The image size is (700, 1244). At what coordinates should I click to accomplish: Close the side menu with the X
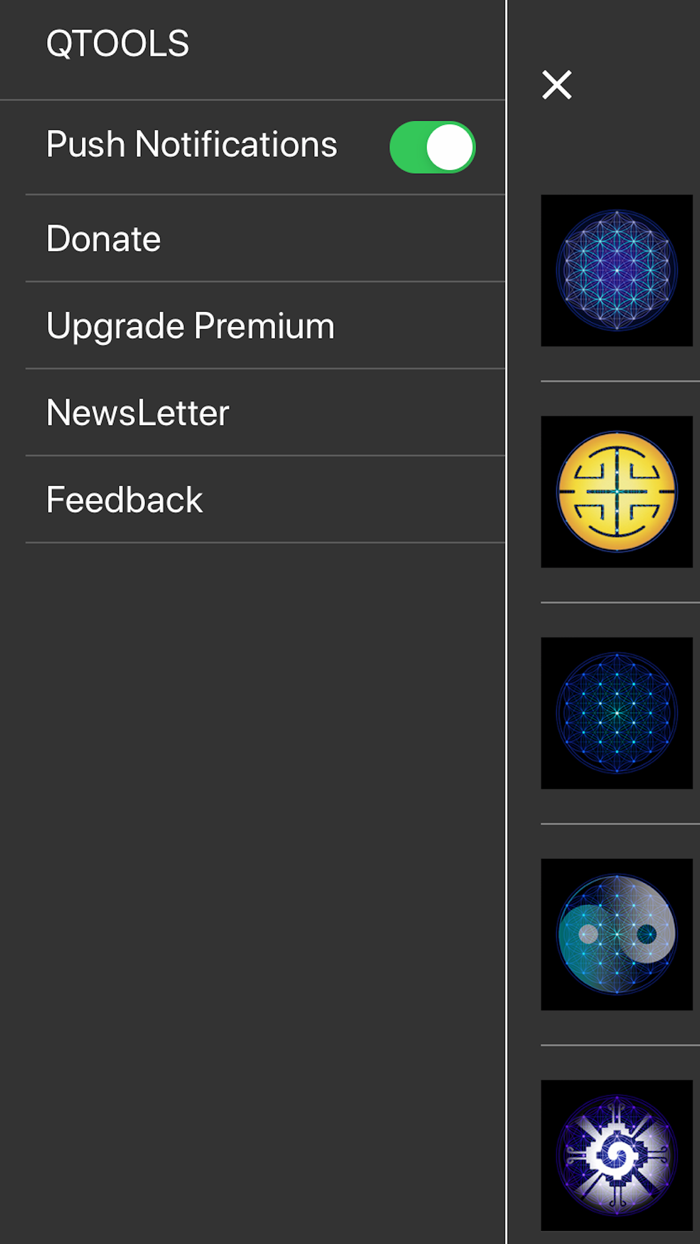557,85
